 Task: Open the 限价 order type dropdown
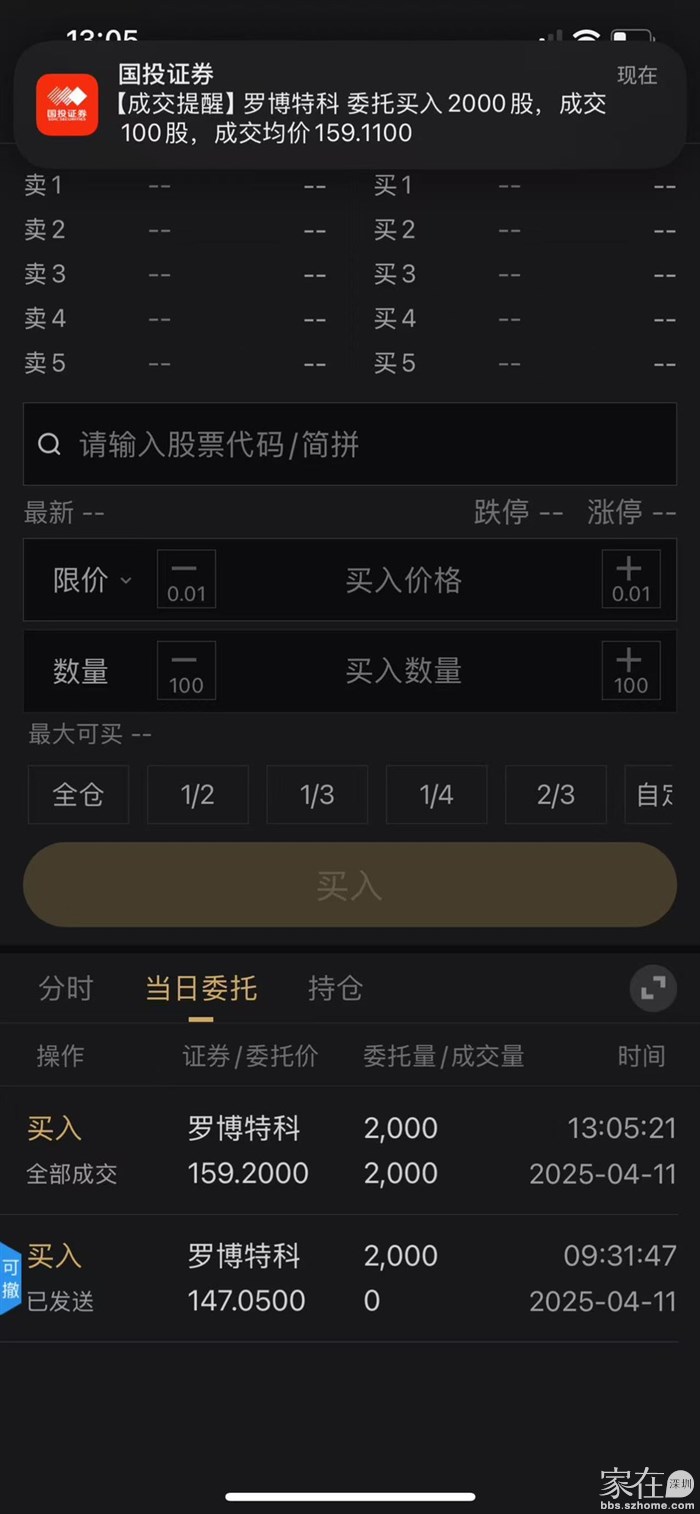(x=92, y=580)
